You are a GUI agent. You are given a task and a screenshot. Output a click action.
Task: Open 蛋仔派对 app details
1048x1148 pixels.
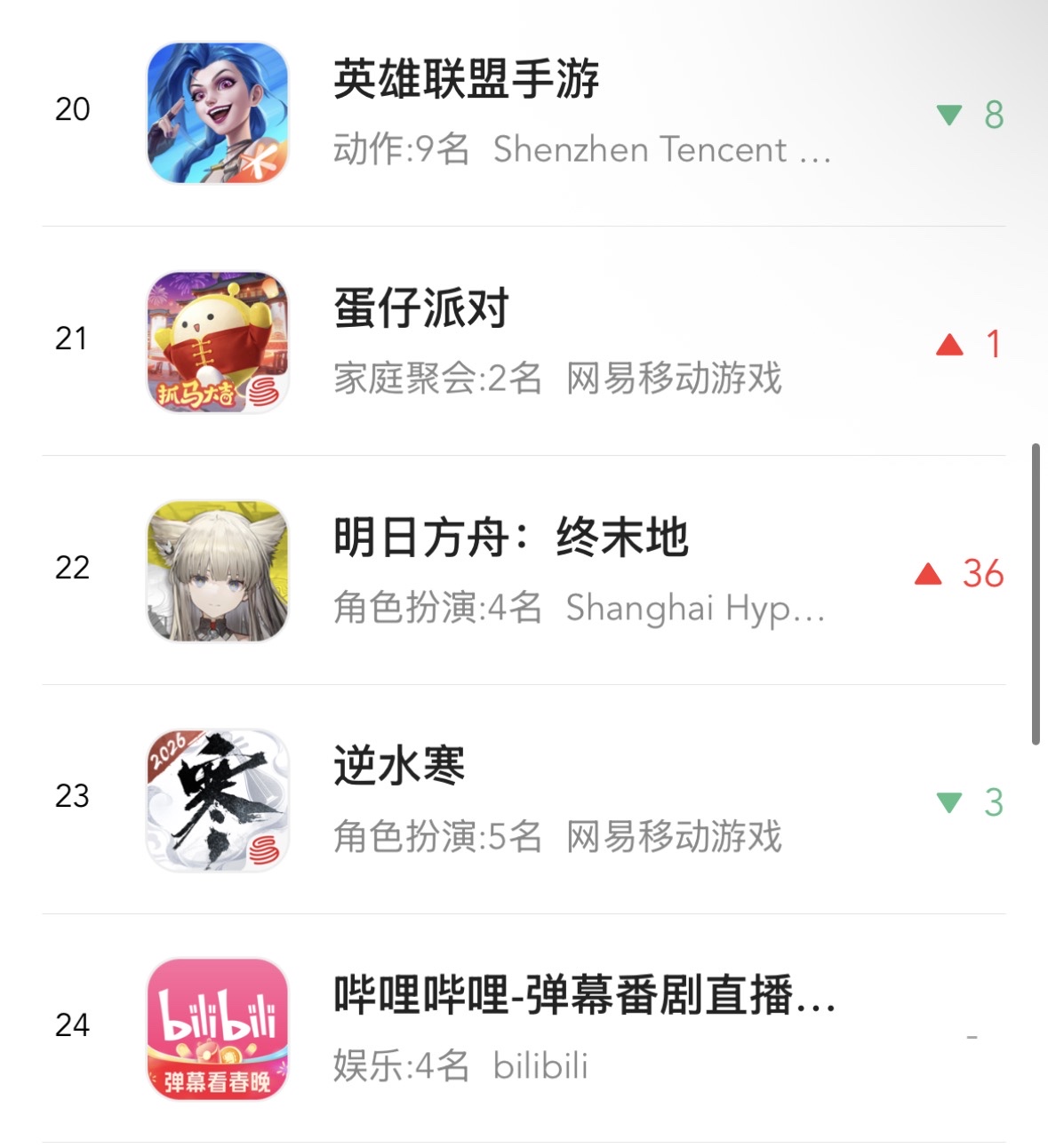(x=421, y=309)
